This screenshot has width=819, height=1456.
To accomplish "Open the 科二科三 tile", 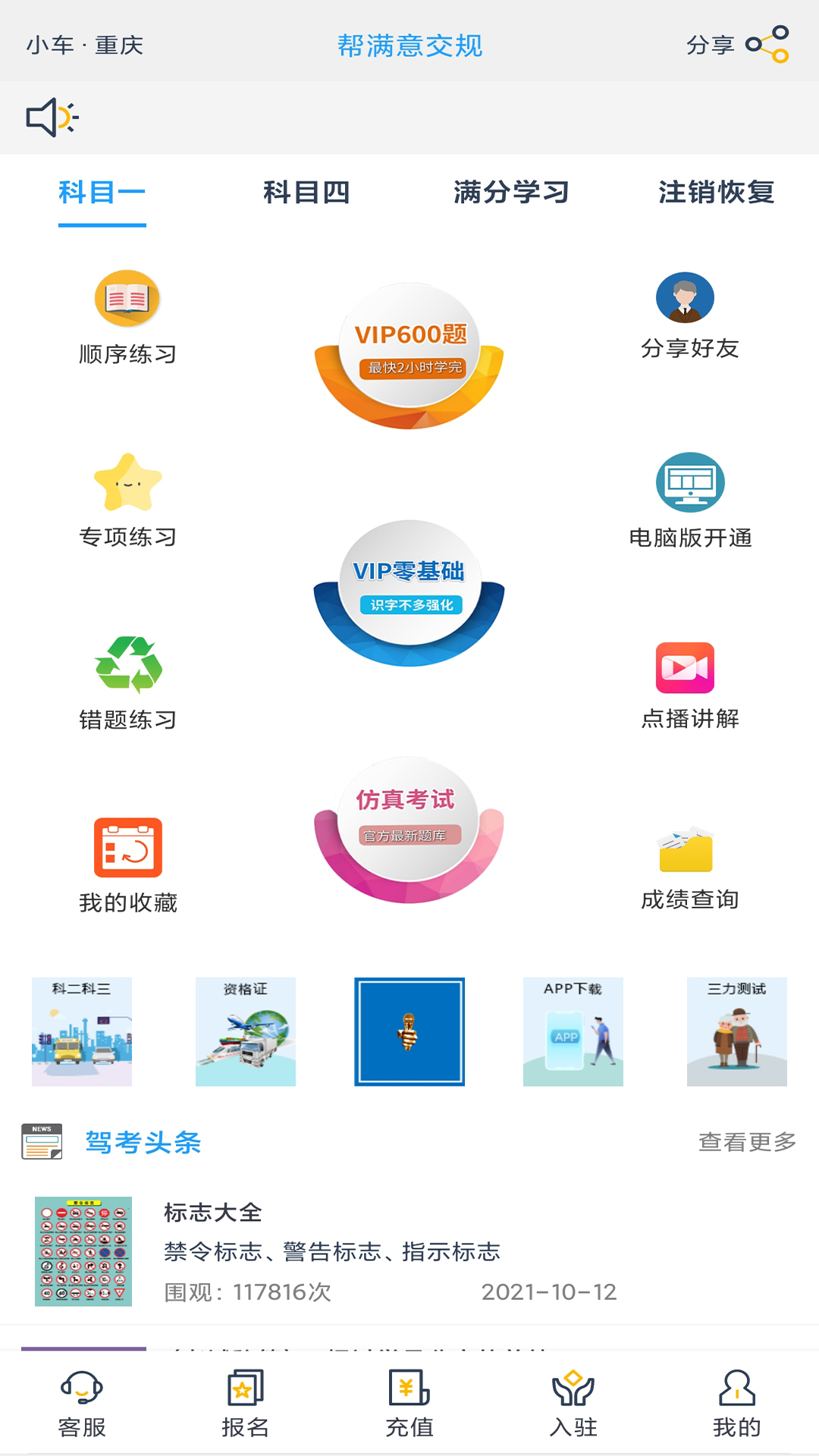I will [82, 1031].
